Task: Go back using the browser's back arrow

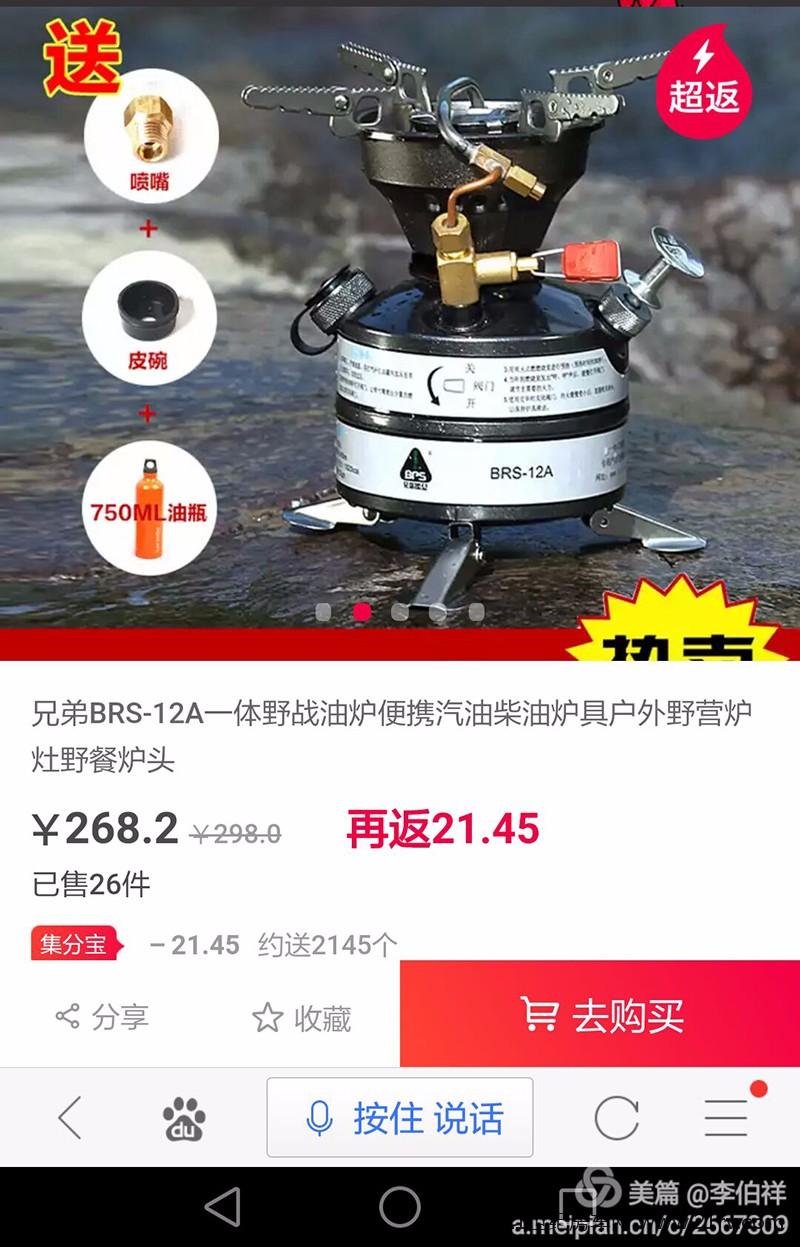Action: coord(69,1117)
